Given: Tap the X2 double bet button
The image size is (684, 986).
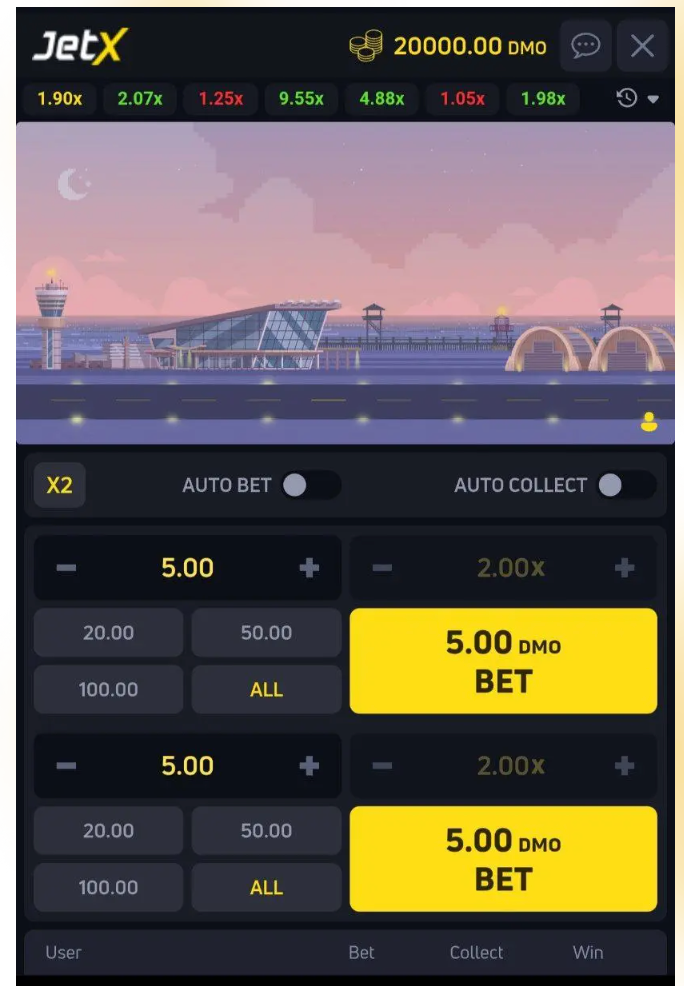Looking at the screenshot, I should click(x=60, y=486).
